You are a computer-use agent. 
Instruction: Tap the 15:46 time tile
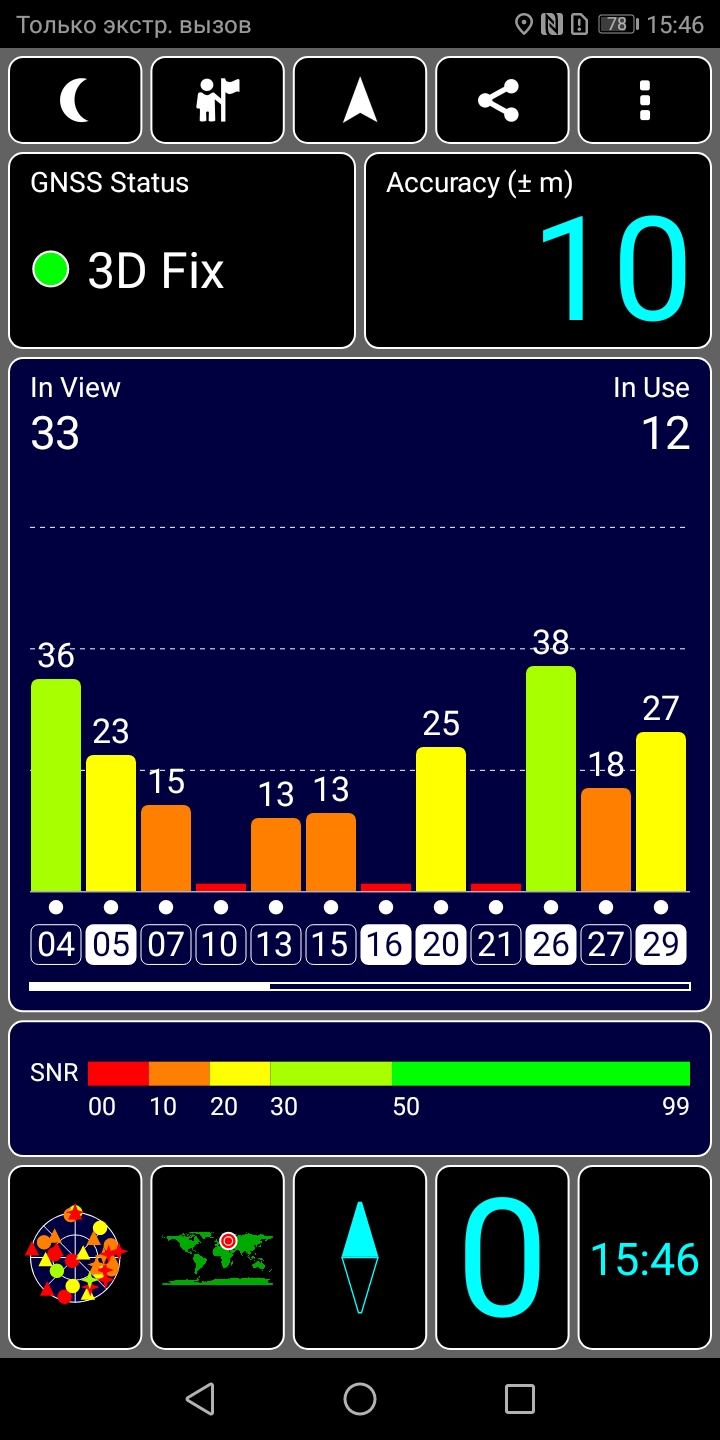point(645,1257)
